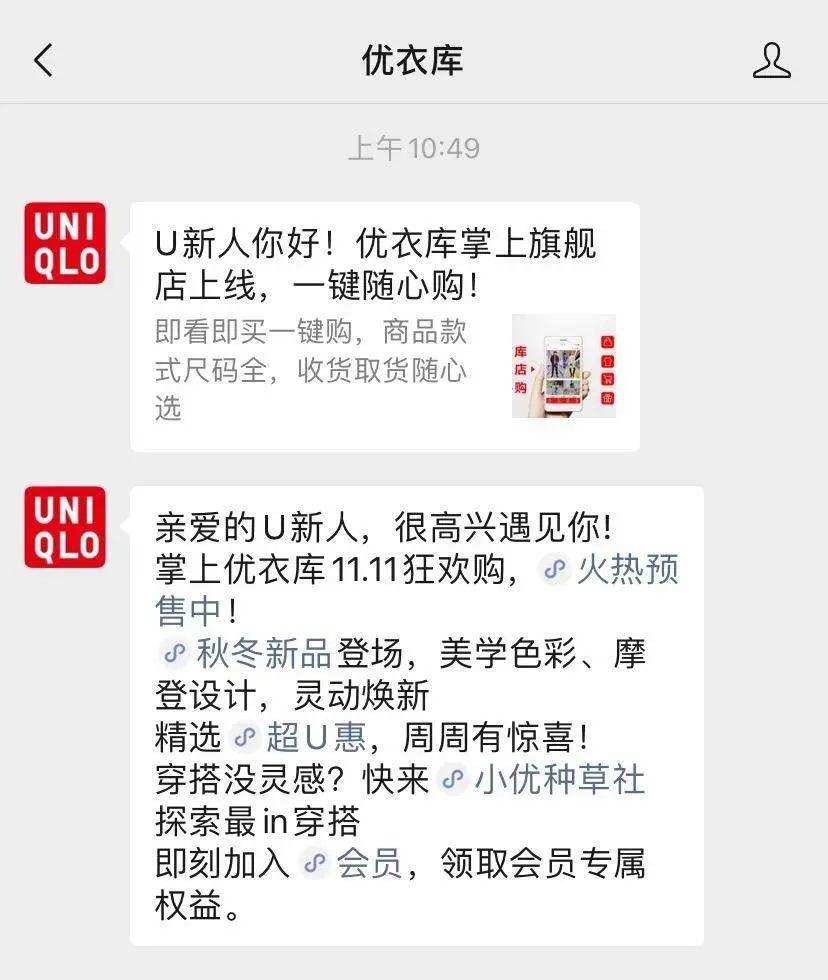Open the 掌上旗舰店上线 article card
This screenshot has height=980, width=828.
384,327
